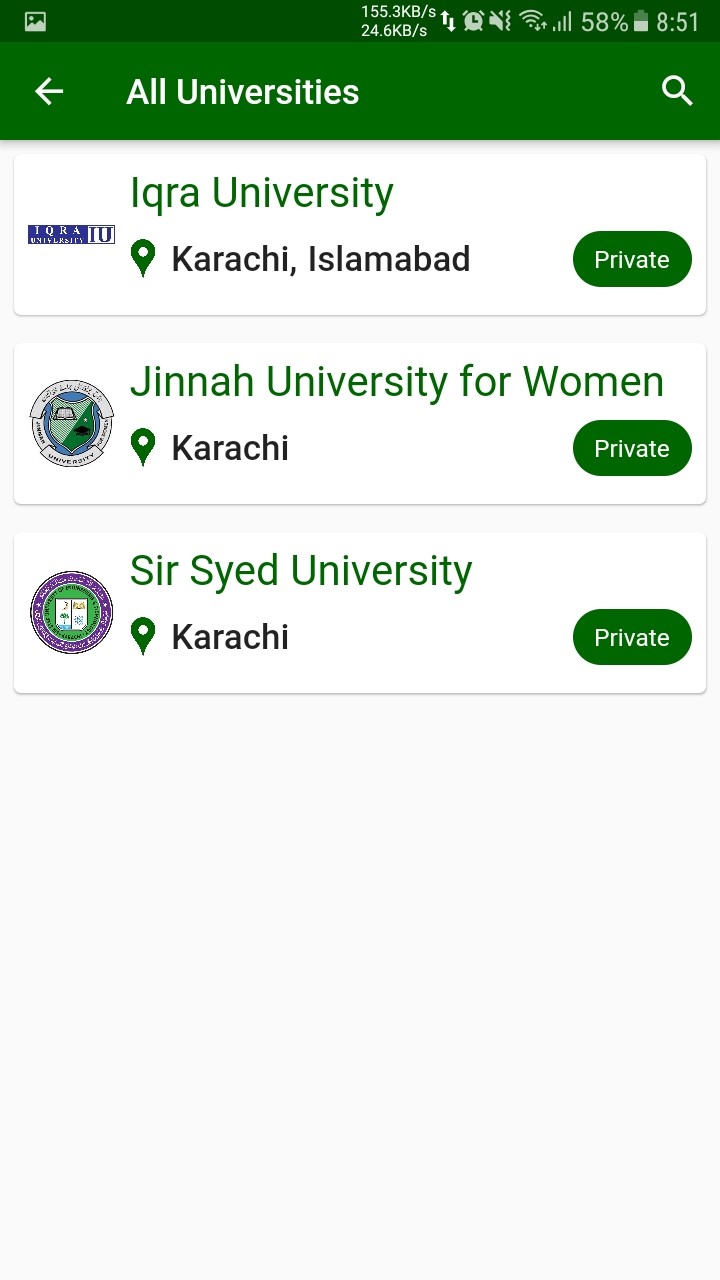
Task: Tap Private badge on Iqra University
Action: pyautogui.click(x=632, y=259)
